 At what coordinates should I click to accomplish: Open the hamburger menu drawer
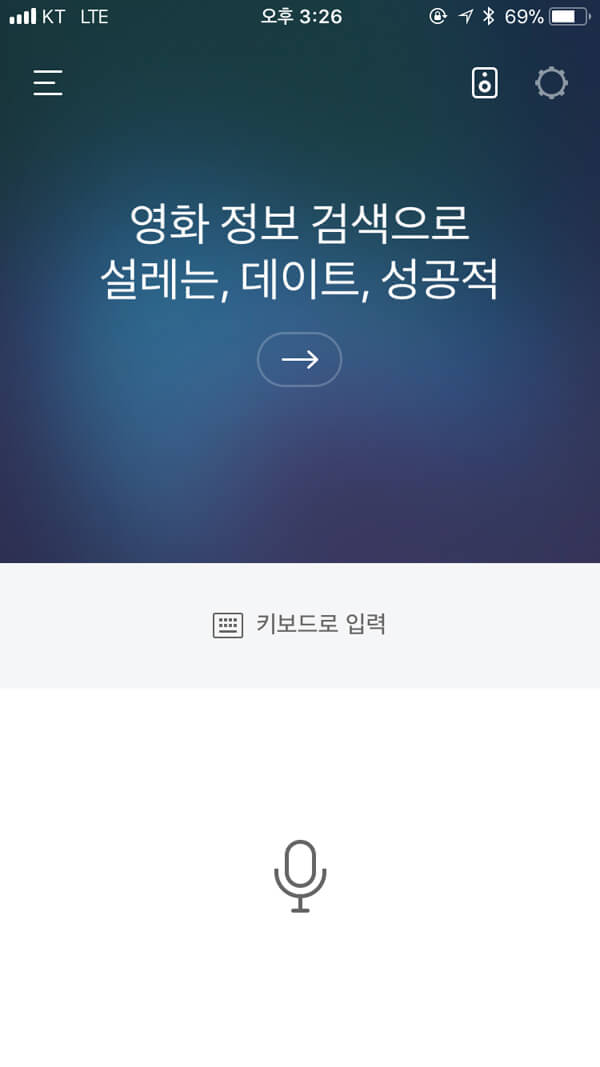(47, 82)
